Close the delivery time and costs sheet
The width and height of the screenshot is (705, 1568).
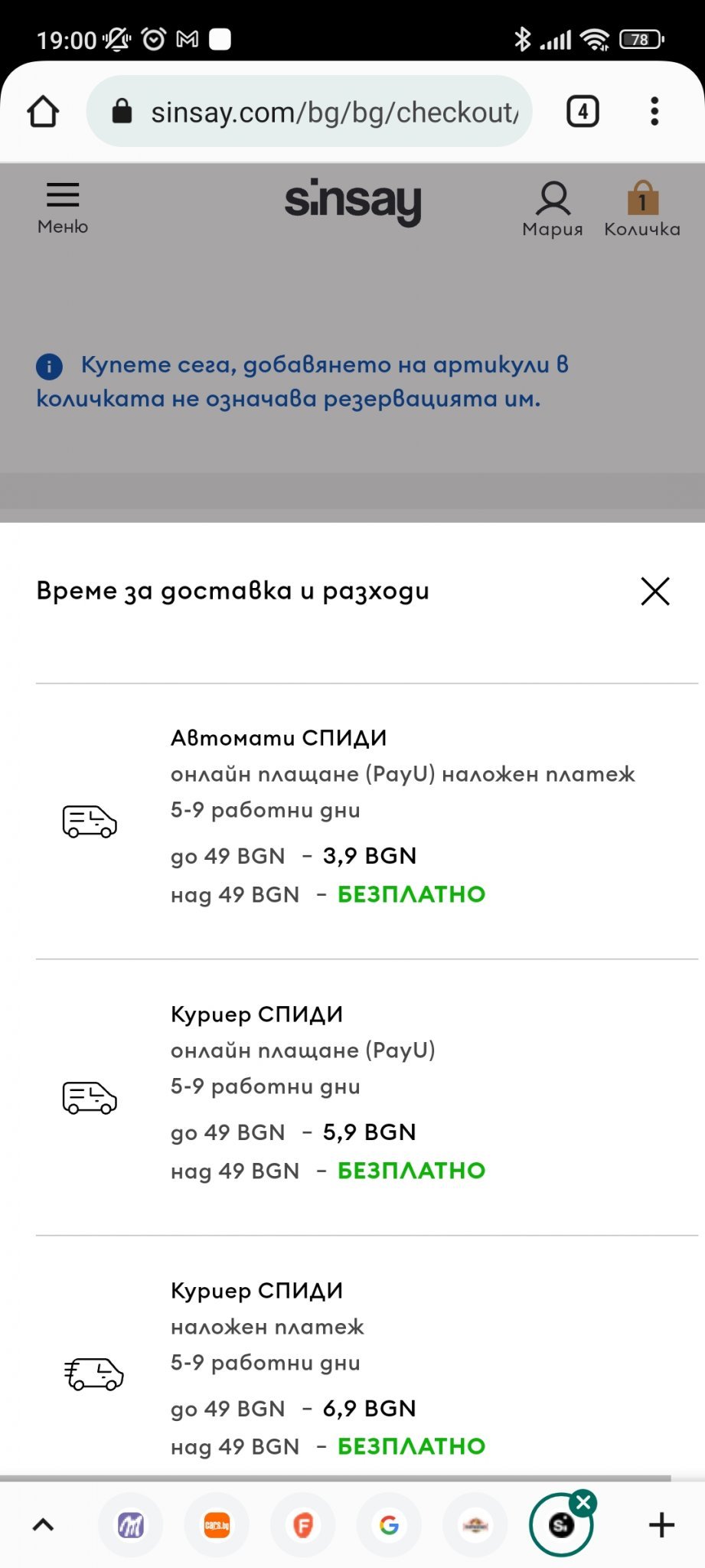click(x=655, y=591)
